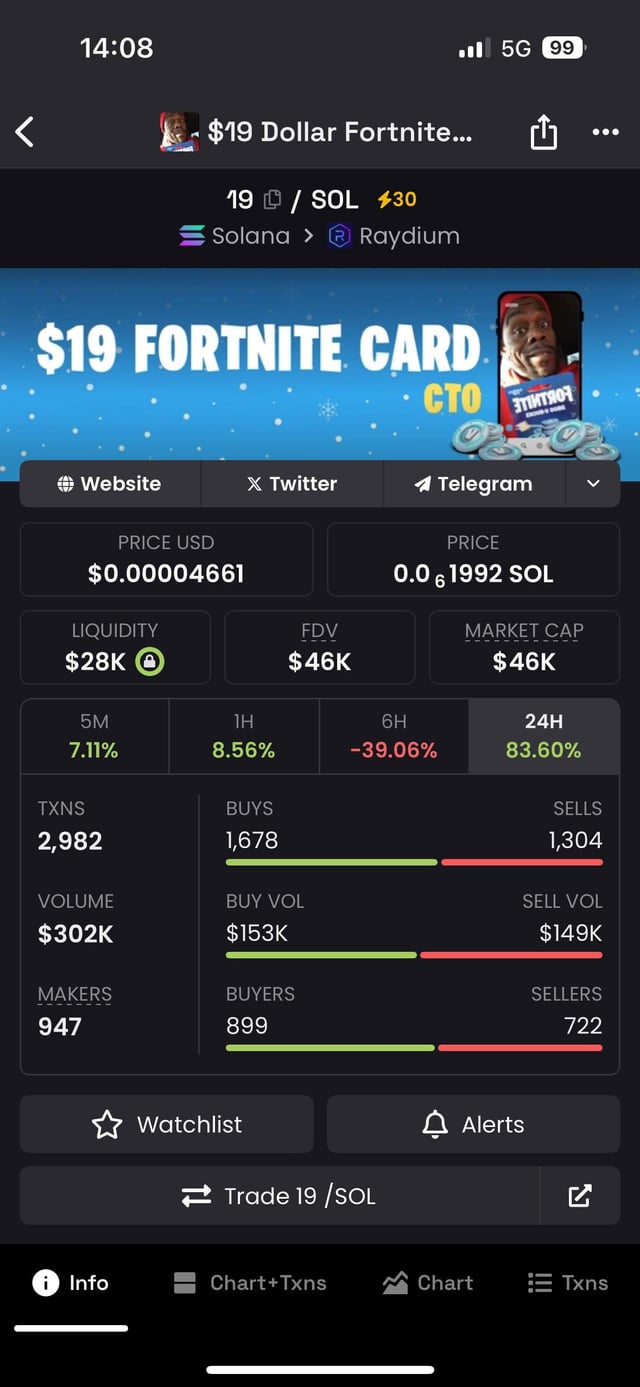Open the Telegram group link
Screen dimensions: 640x1387
click(x=474, y=484)
